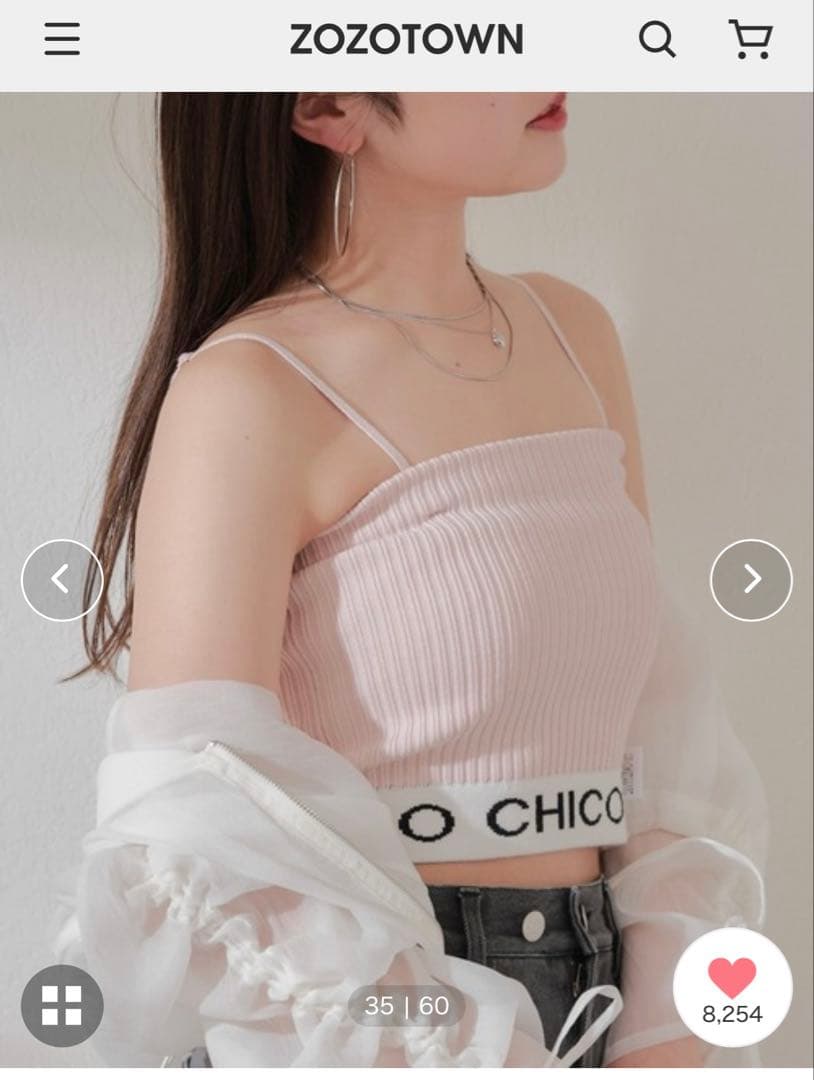The image size is (814, 1080).
Task: Open the image grid view
Action: click(62, 1005)
